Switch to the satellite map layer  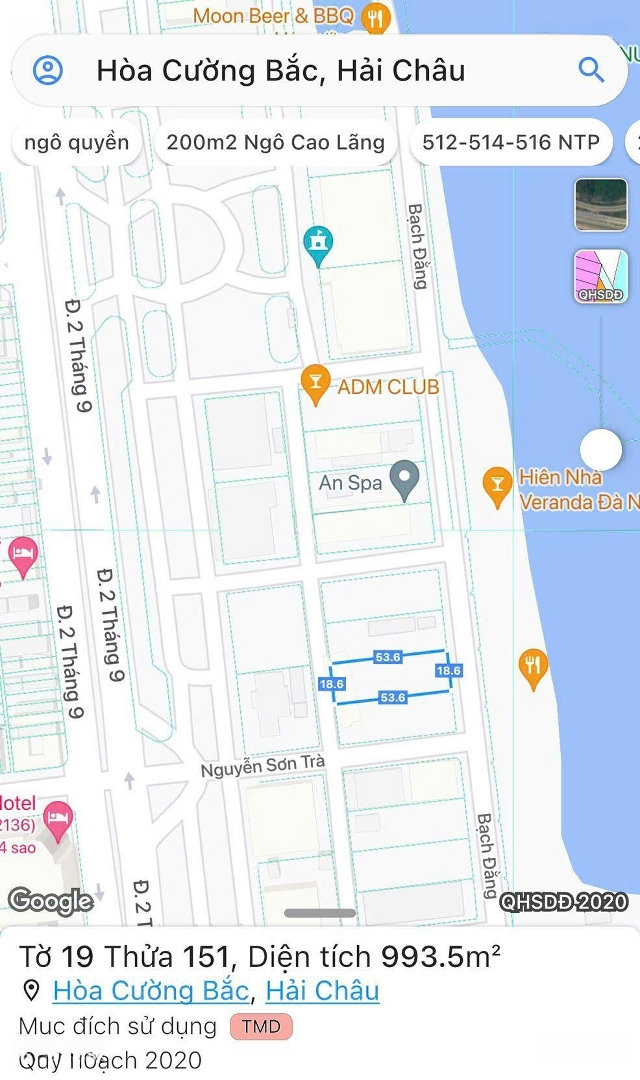(x=600, y=205)
